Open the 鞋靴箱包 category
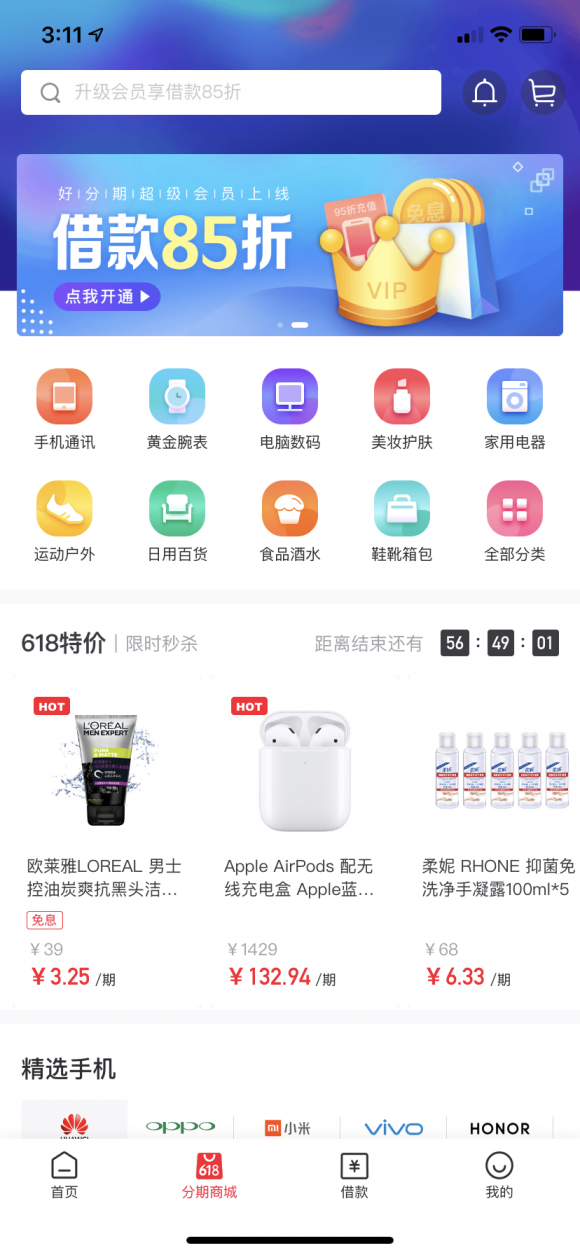Viewport: 580px width, 1255px height. coord(402,522)
